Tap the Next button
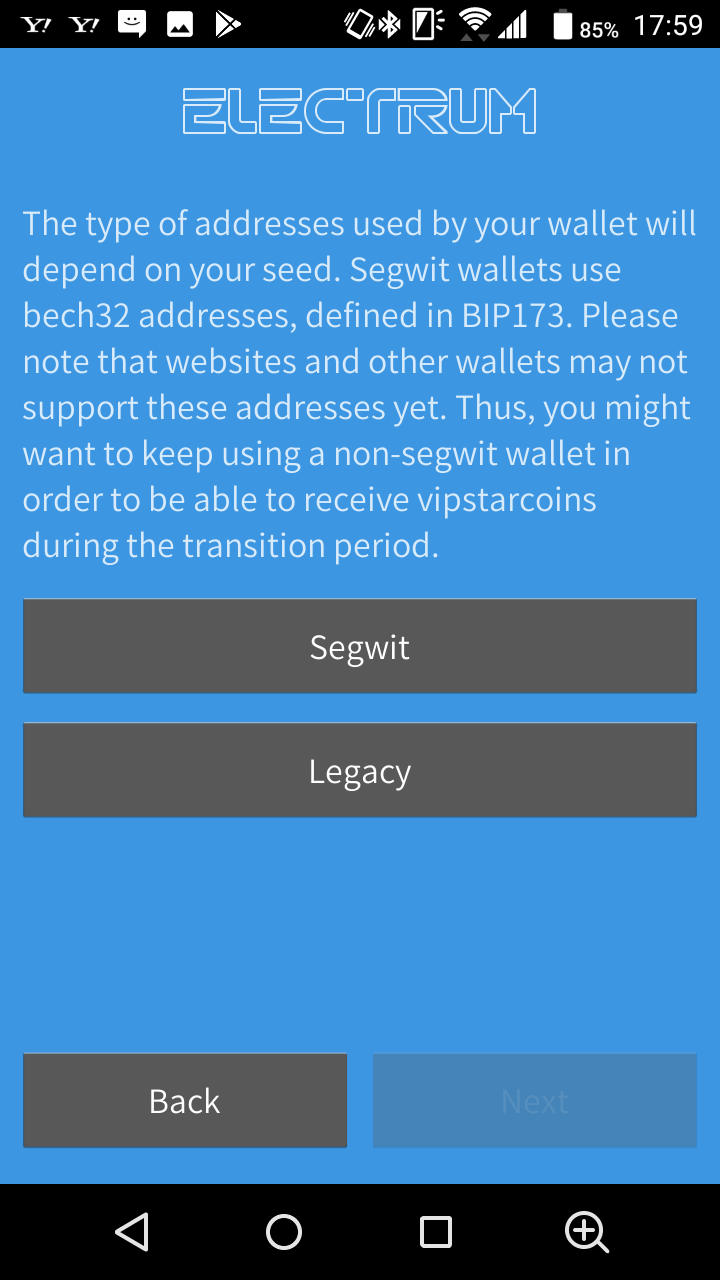The width and height of the screenshot is (720, 1280). [x=535, y=1101]
